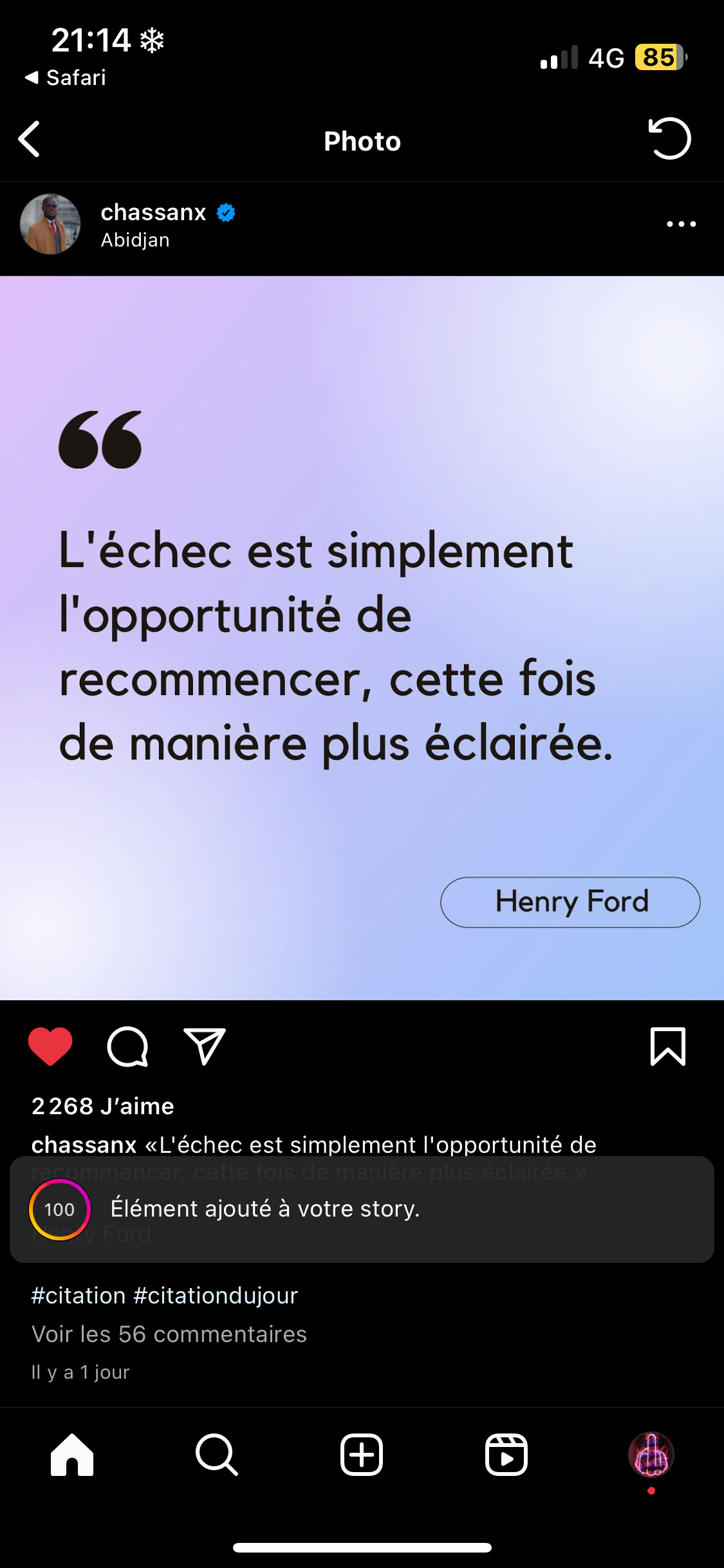
Task: Tap the 'Élément ajouté à votre story' banner
Action: tap(362, 1209)
